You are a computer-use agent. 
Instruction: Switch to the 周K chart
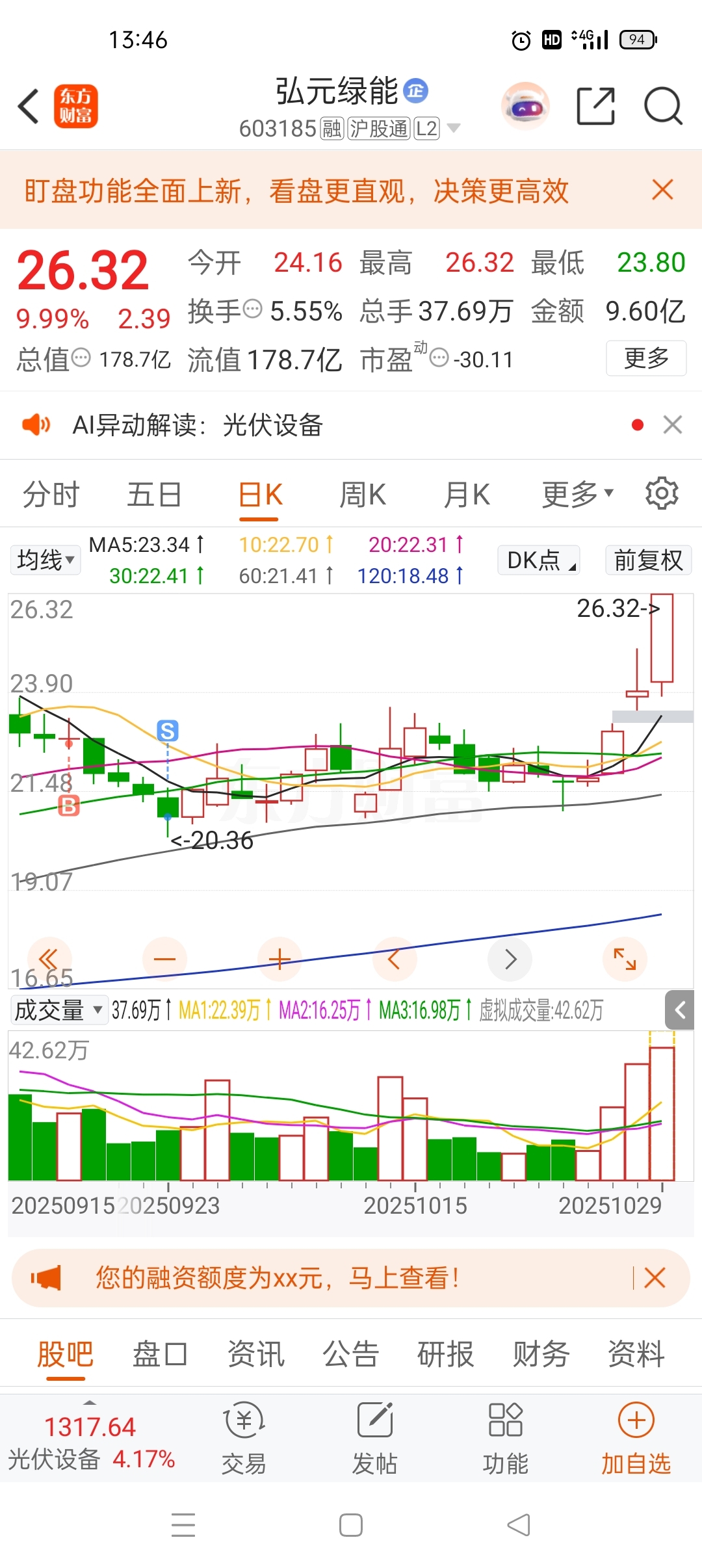click(363, 495)
